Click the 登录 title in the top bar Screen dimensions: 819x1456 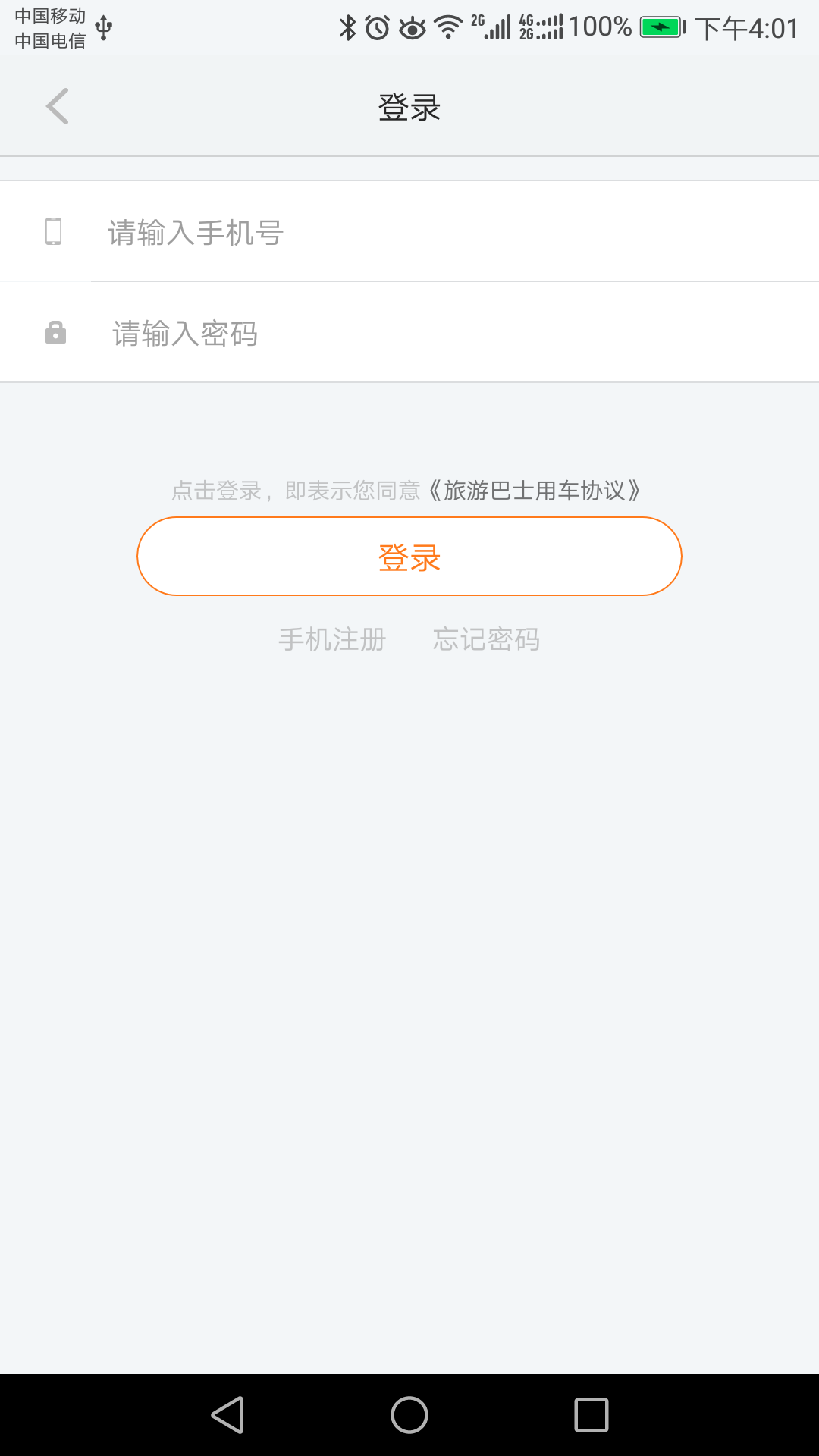click(409, 106)
